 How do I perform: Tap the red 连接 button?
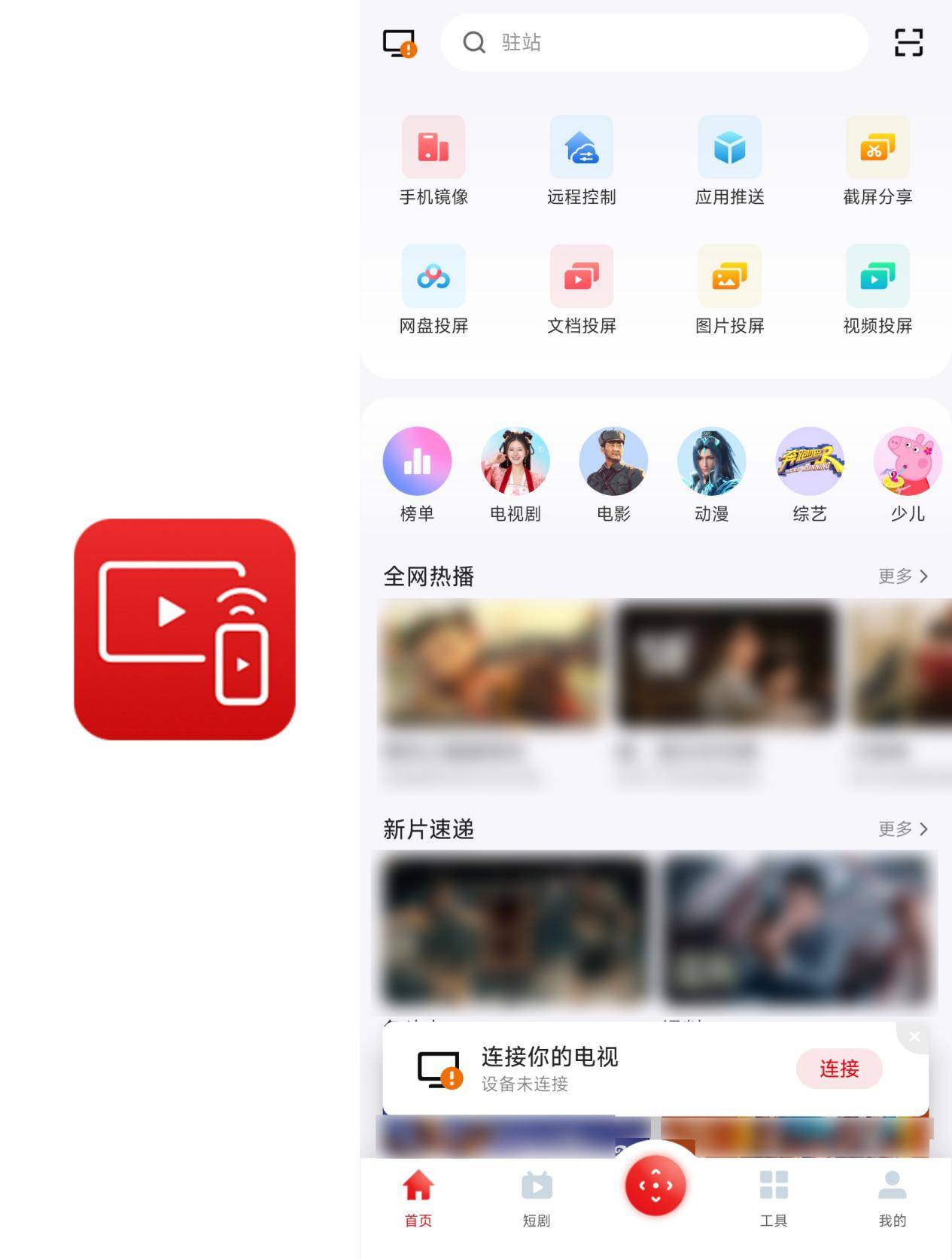[838, 1069]
